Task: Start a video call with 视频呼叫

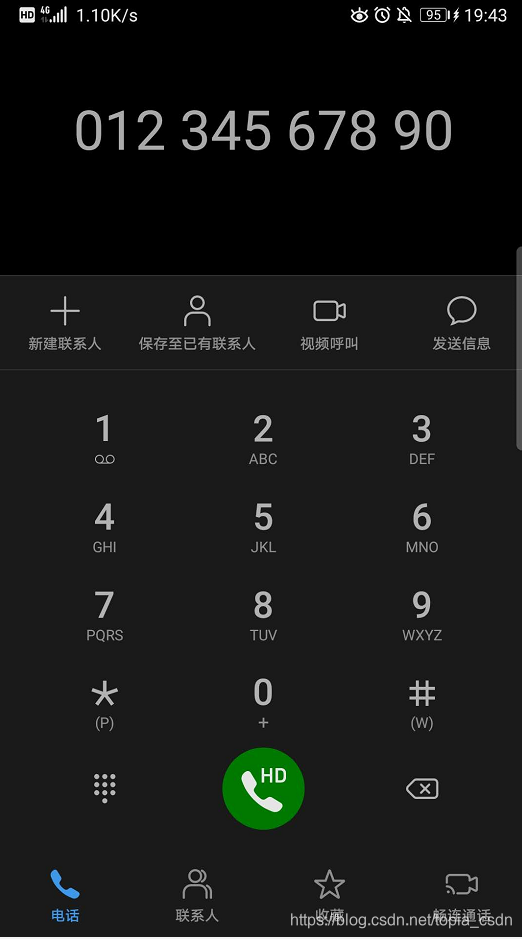Action: point(329,323)
